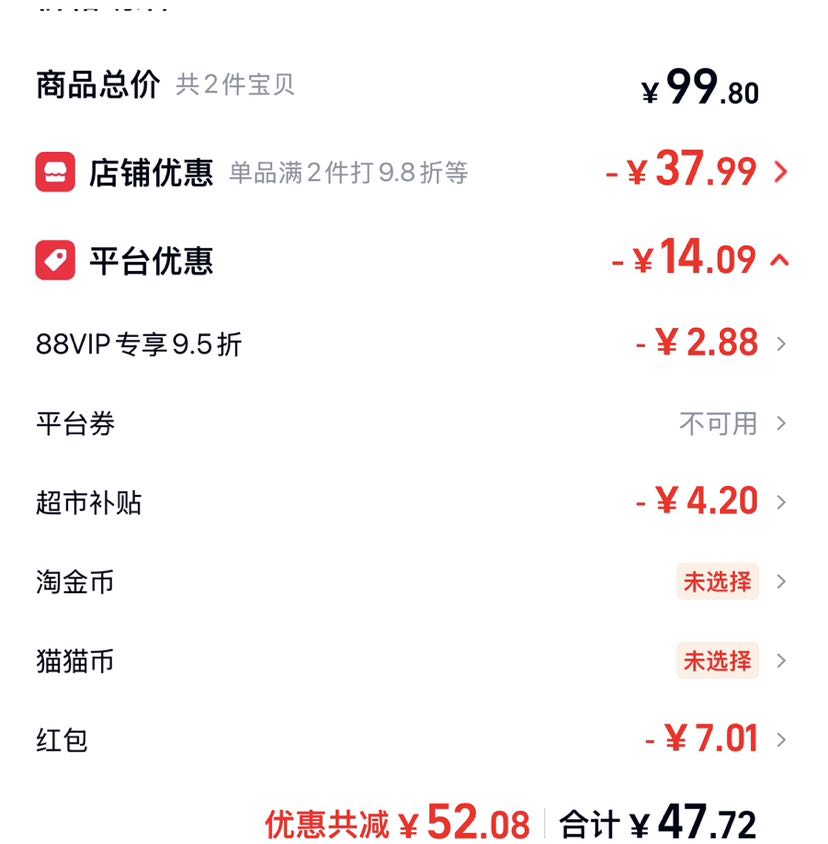
Task: View 超市补贴 subsidy details
Action: click(412, 502)
